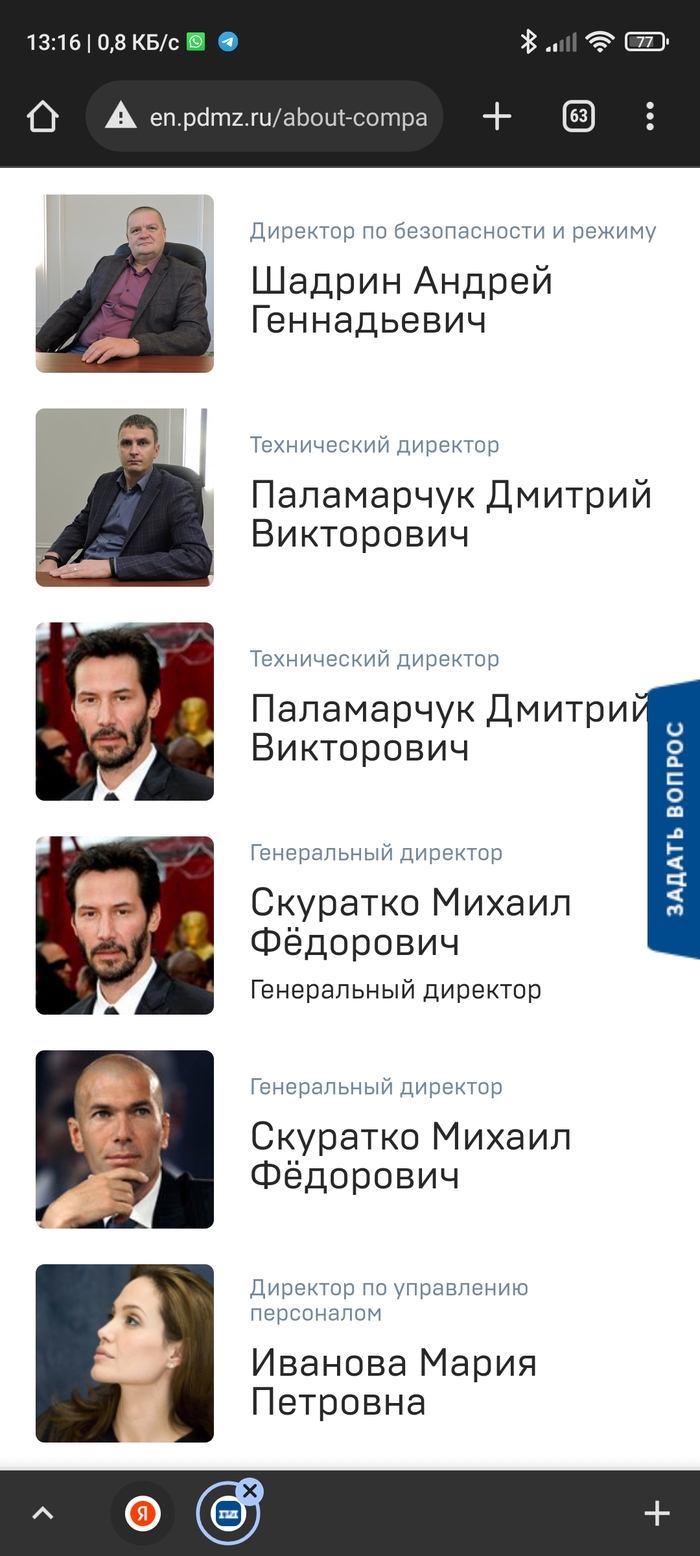This screenshot has width=700, height=1556.
Task: Tap the ЗАДАТЬ ВОПРОС side button
Action: pyautogui.click(x=675, y=819)
